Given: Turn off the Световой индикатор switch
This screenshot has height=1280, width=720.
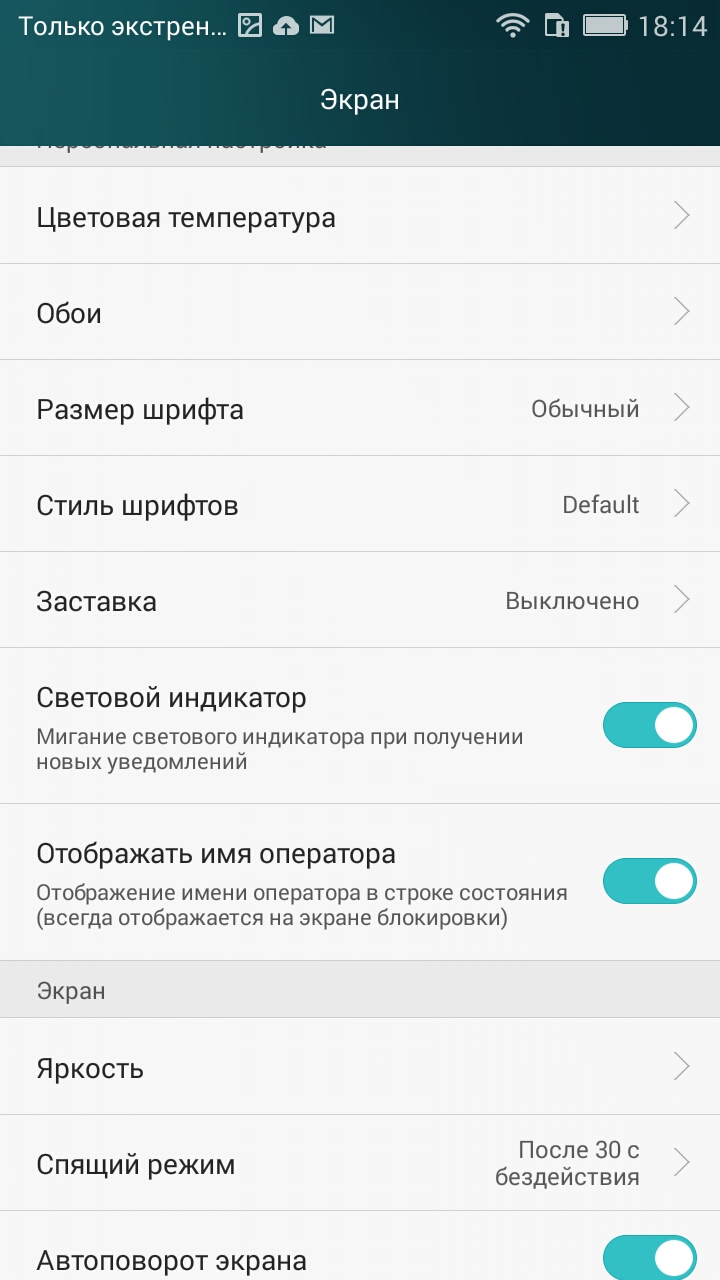Looking at the screenshot, I should click(649, 725).
